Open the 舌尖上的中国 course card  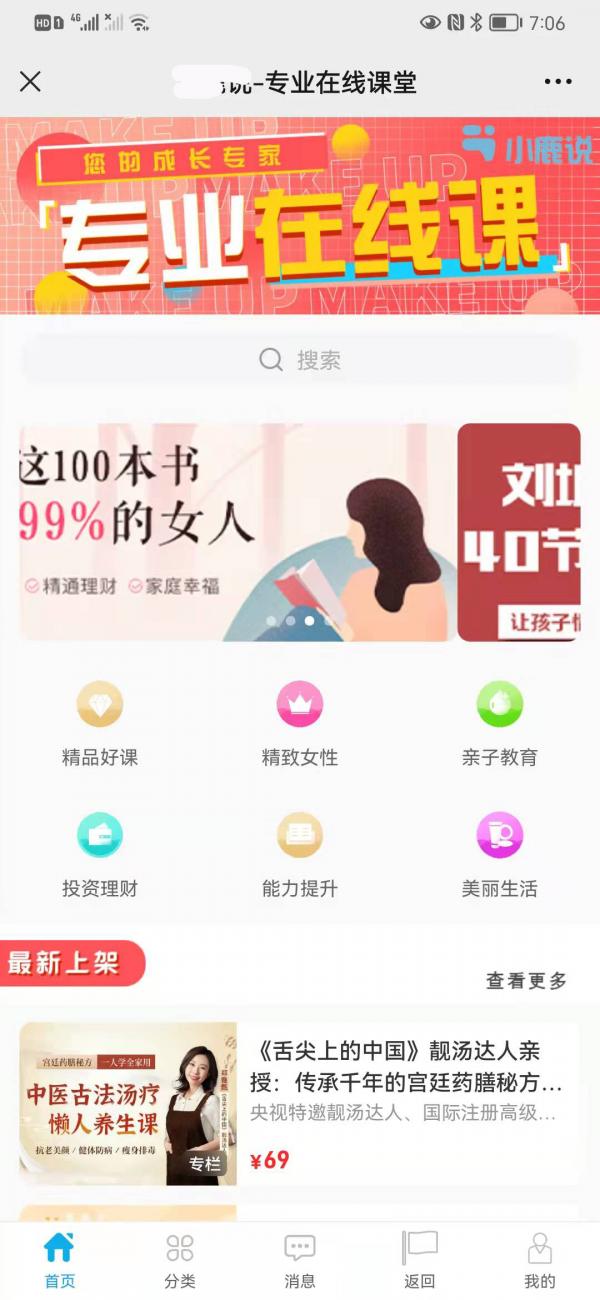pyautogui.click(x=300, y=1103)
